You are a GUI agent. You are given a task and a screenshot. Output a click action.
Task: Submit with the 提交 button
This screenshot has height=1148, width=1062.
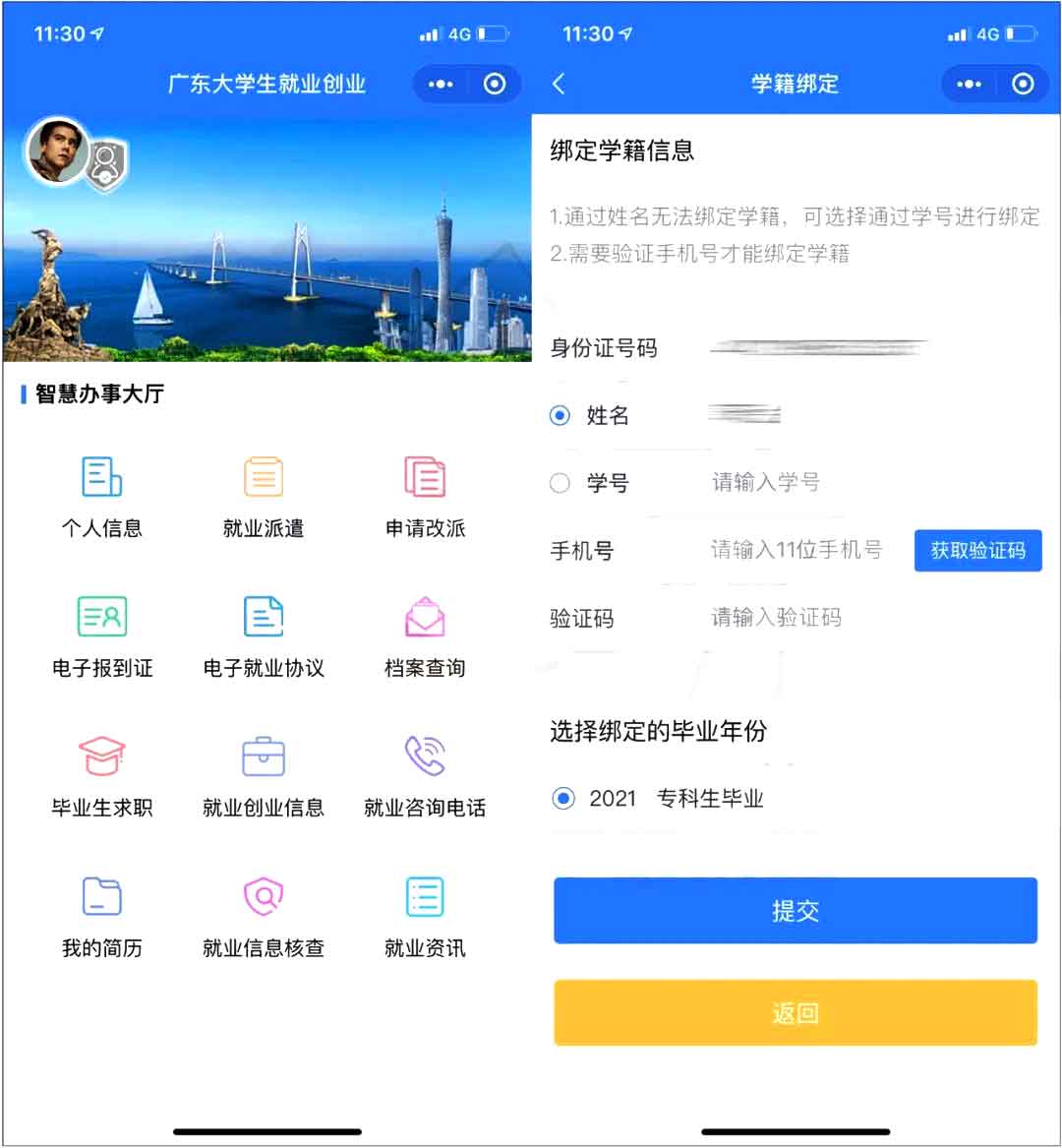[x=796, y=911]
